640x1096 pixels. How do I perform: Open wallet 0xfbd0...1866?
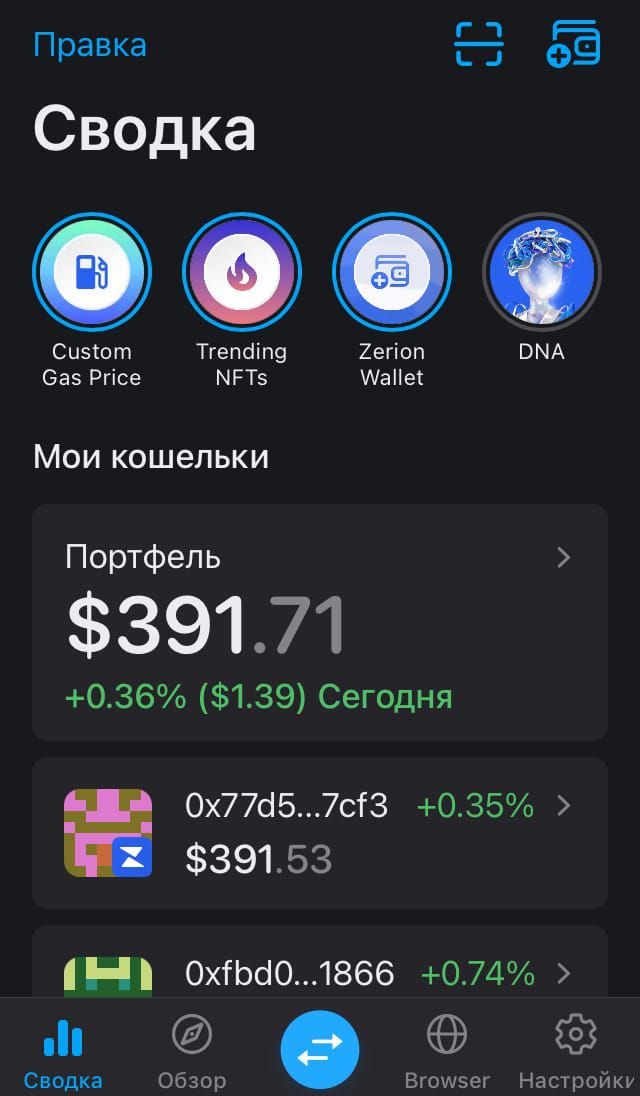(320, 961)
